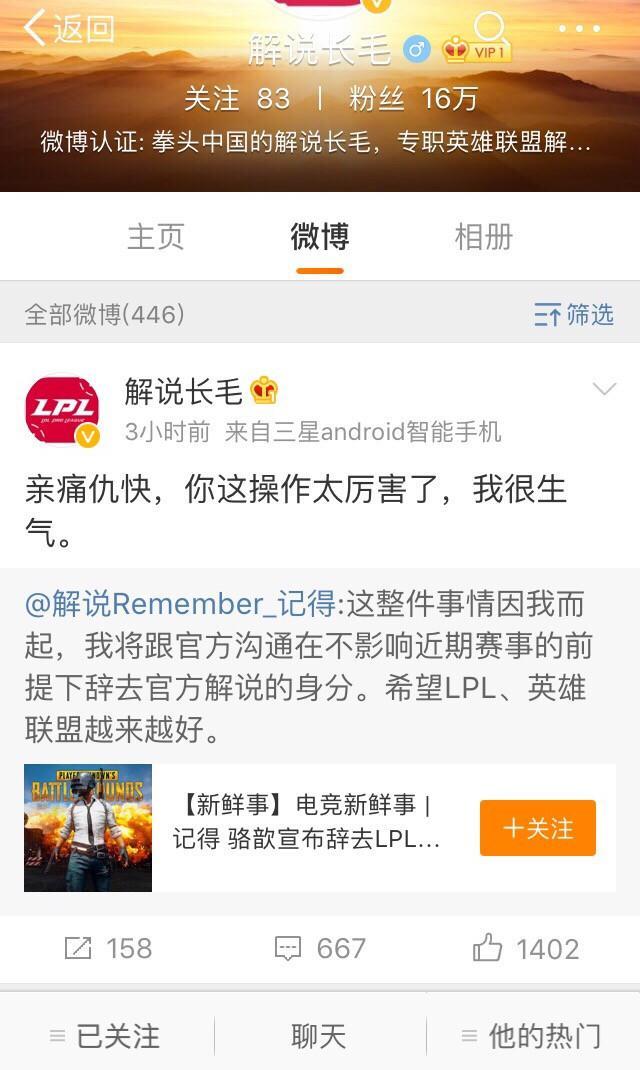
Task: Go back with the 返回 arrow
Action: (x=68, y=28)
